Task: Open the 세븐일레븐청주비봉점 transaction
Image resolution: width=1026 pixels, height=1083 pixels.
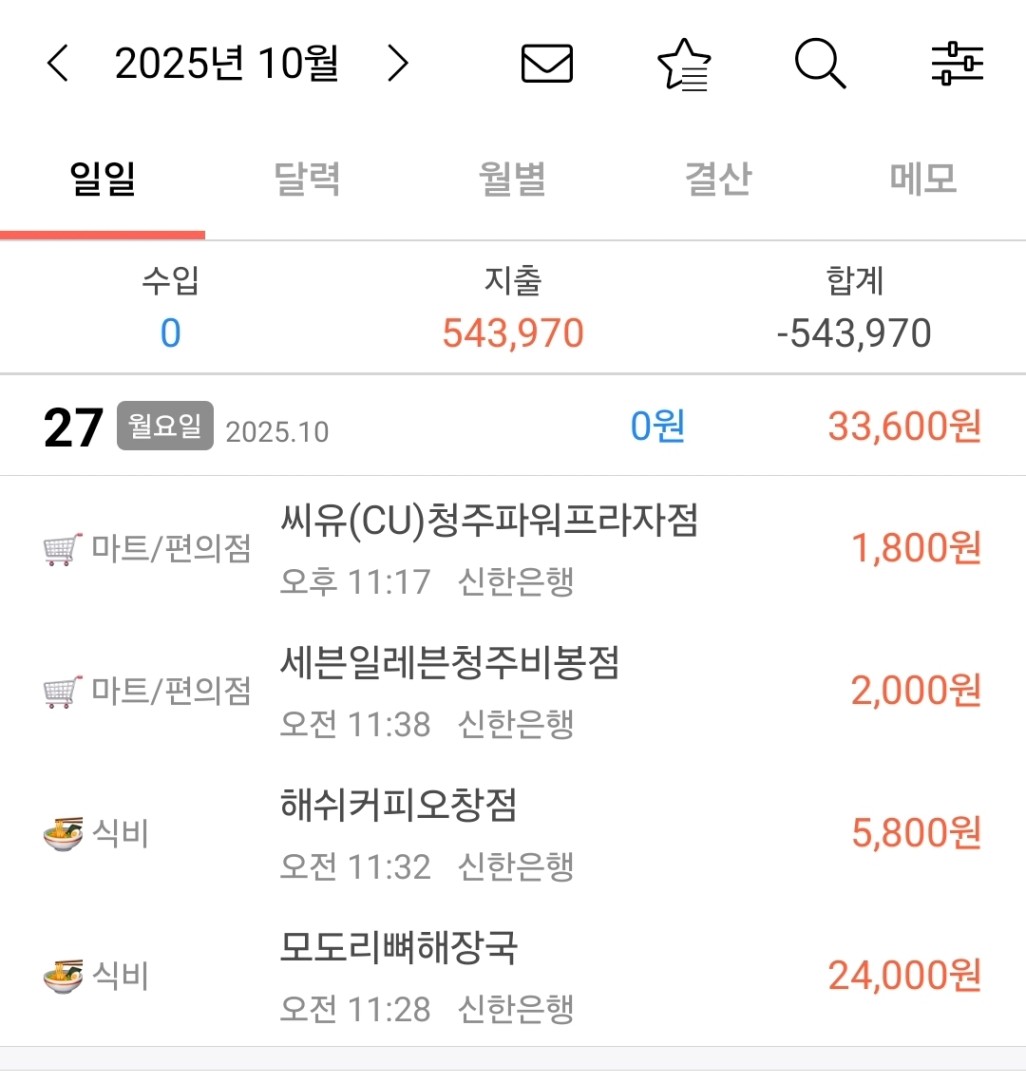Action: (512, 690)
